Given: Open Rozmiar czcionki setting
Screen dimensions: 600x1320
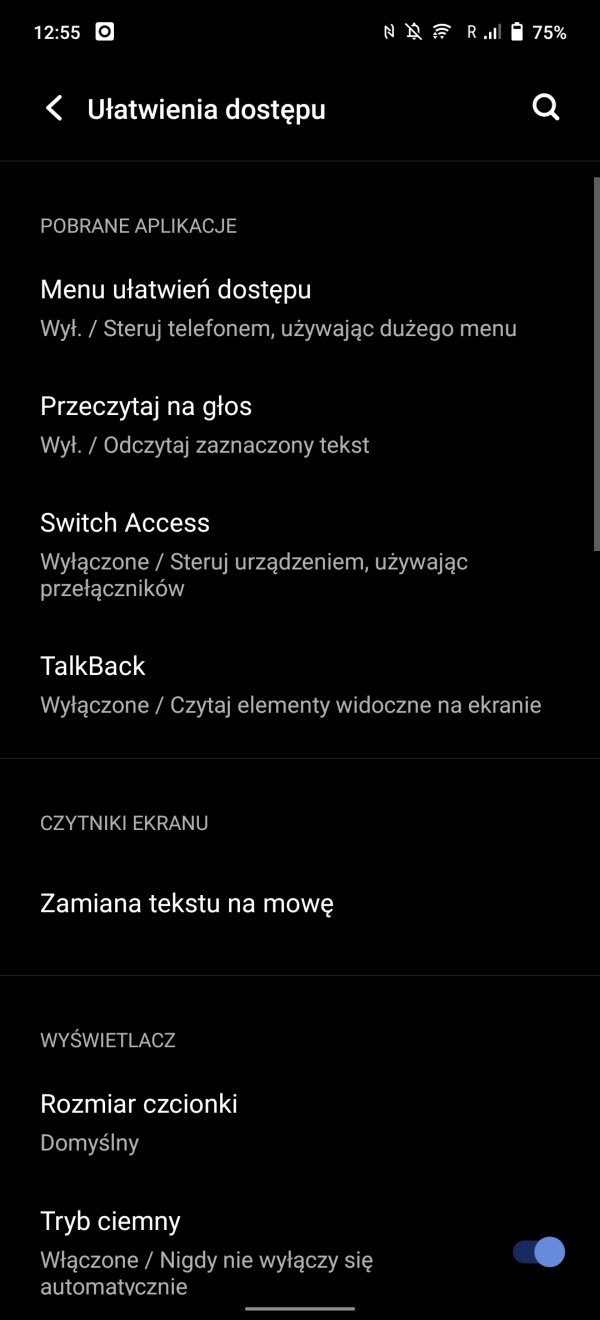Looking at the screenshot, I should [300, 1123].
